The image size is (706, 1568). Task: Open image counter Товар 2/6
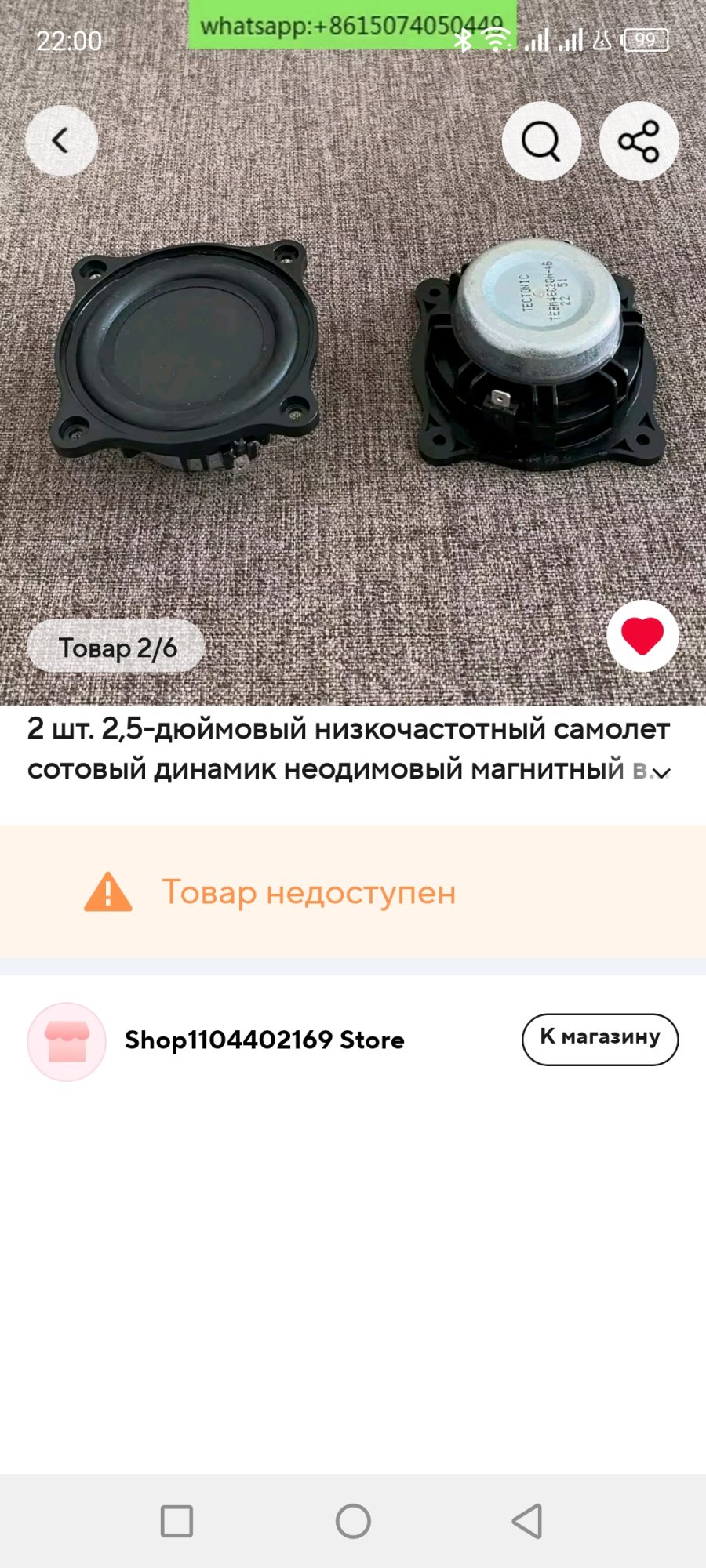tap(115, 648)
